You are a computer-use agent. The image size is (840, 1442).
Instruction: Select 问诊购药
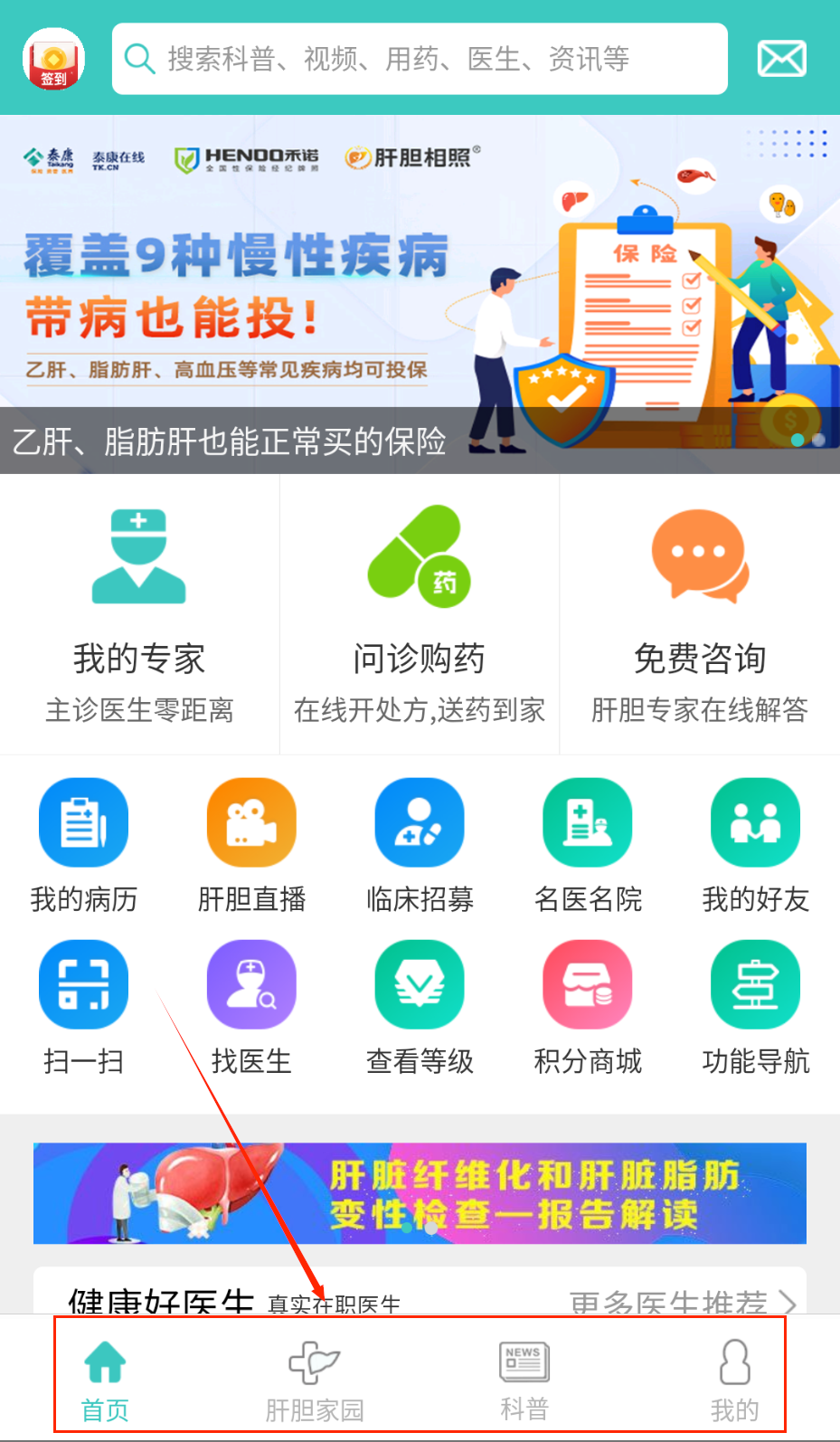(420, 615)
